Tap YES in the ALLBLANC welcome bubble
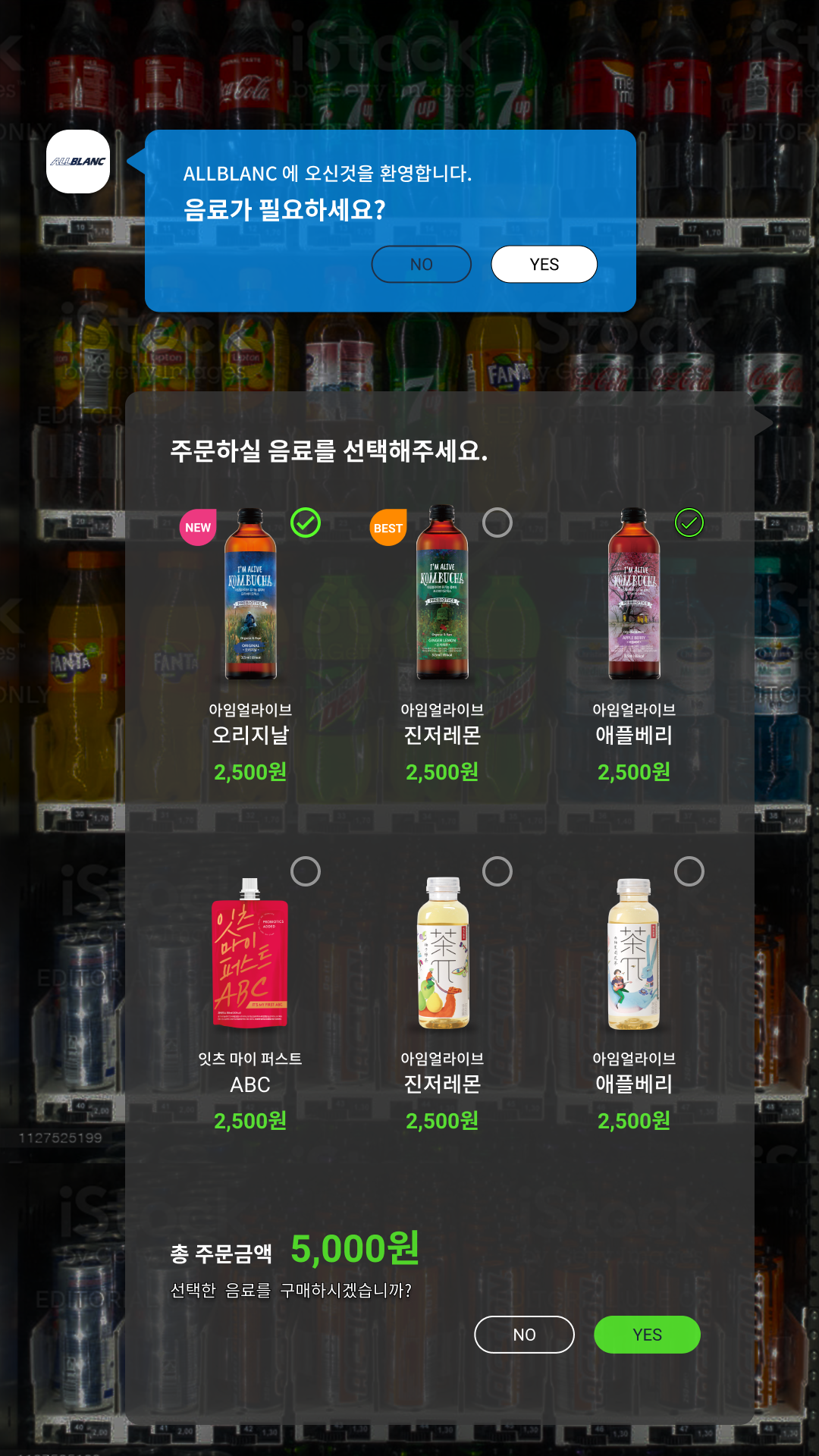Viewport: 819px width, 1456px height. click(x=544, y=264)
